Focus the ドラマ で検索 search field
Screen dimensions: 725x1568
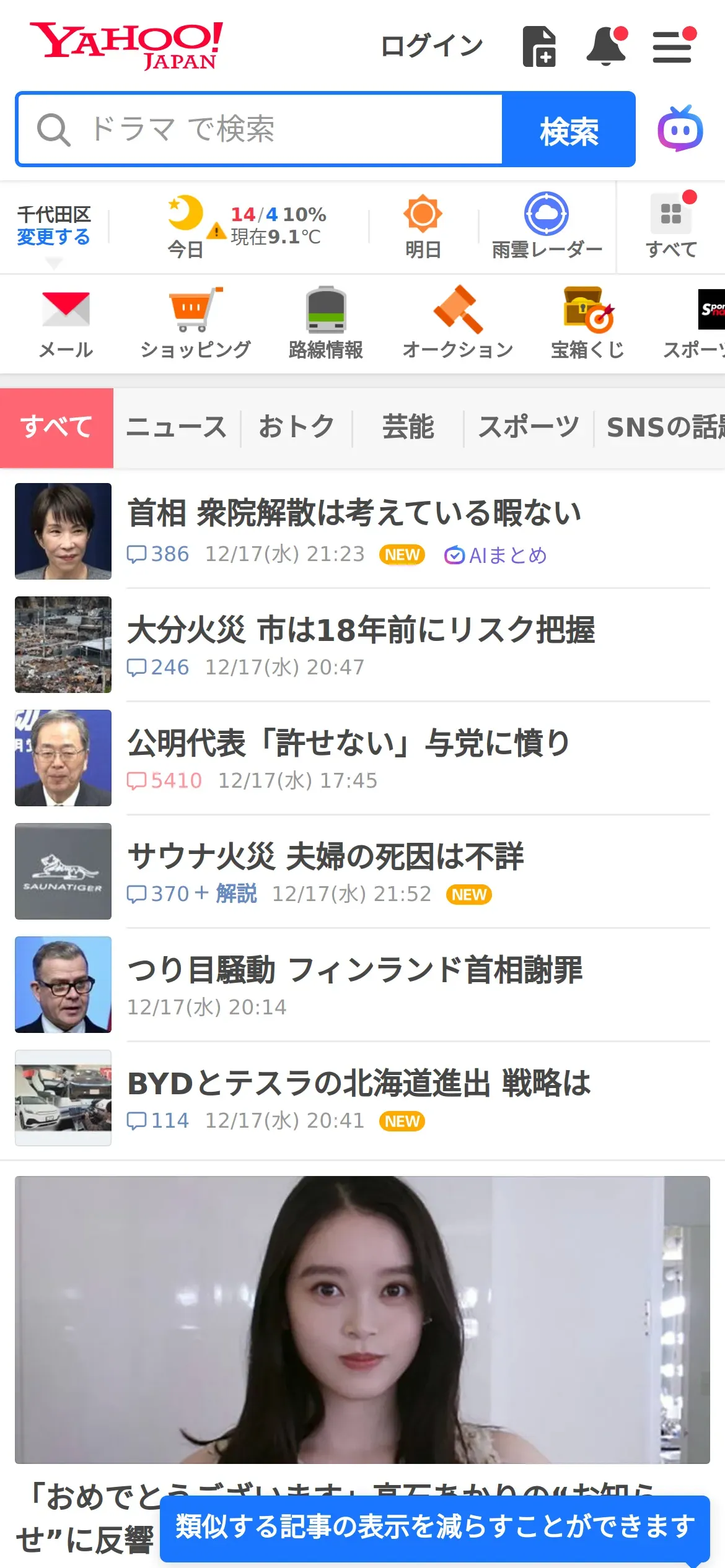(x=260, y=129)
